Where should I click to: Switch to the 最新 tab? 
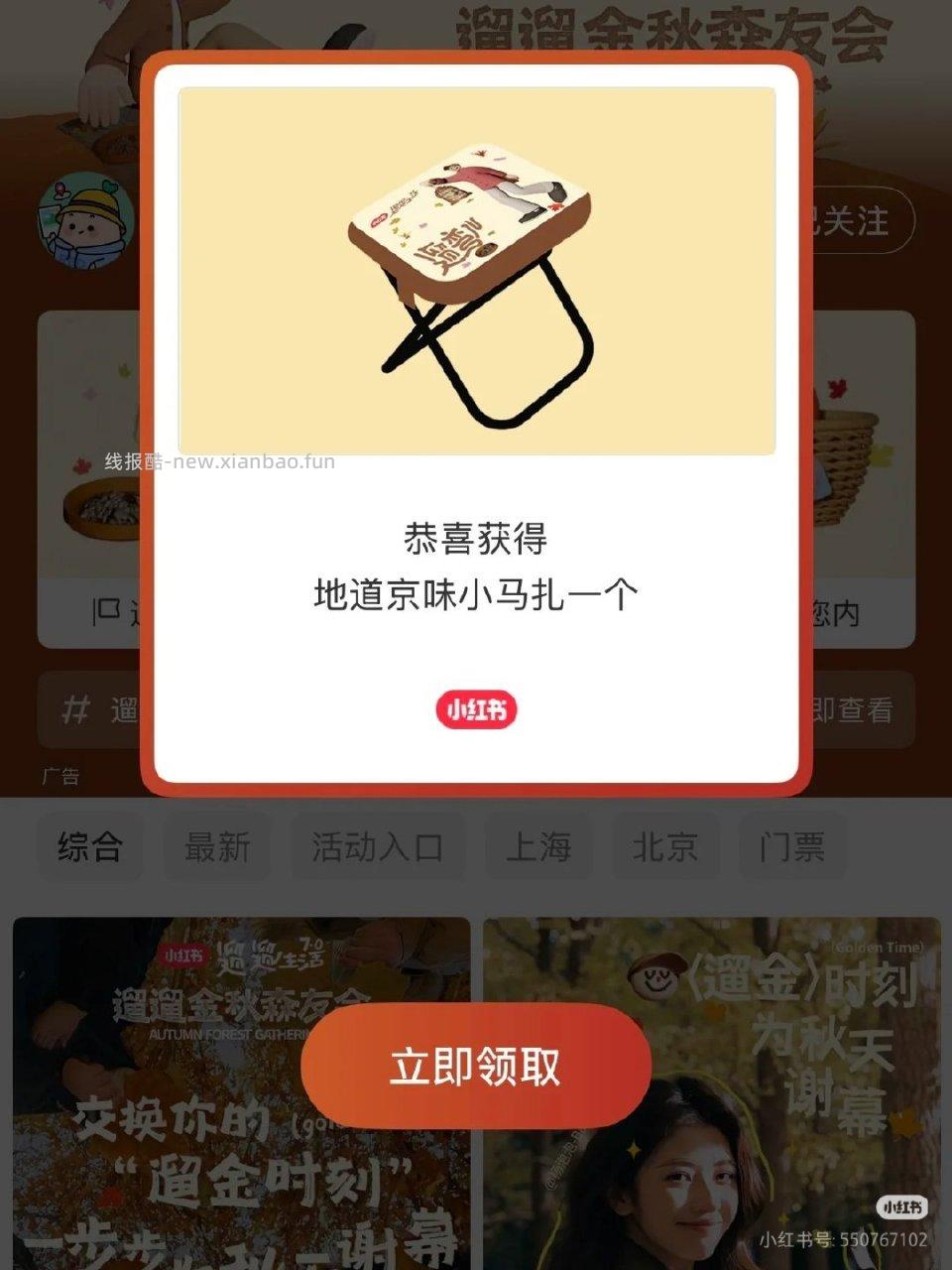(217, 846)
